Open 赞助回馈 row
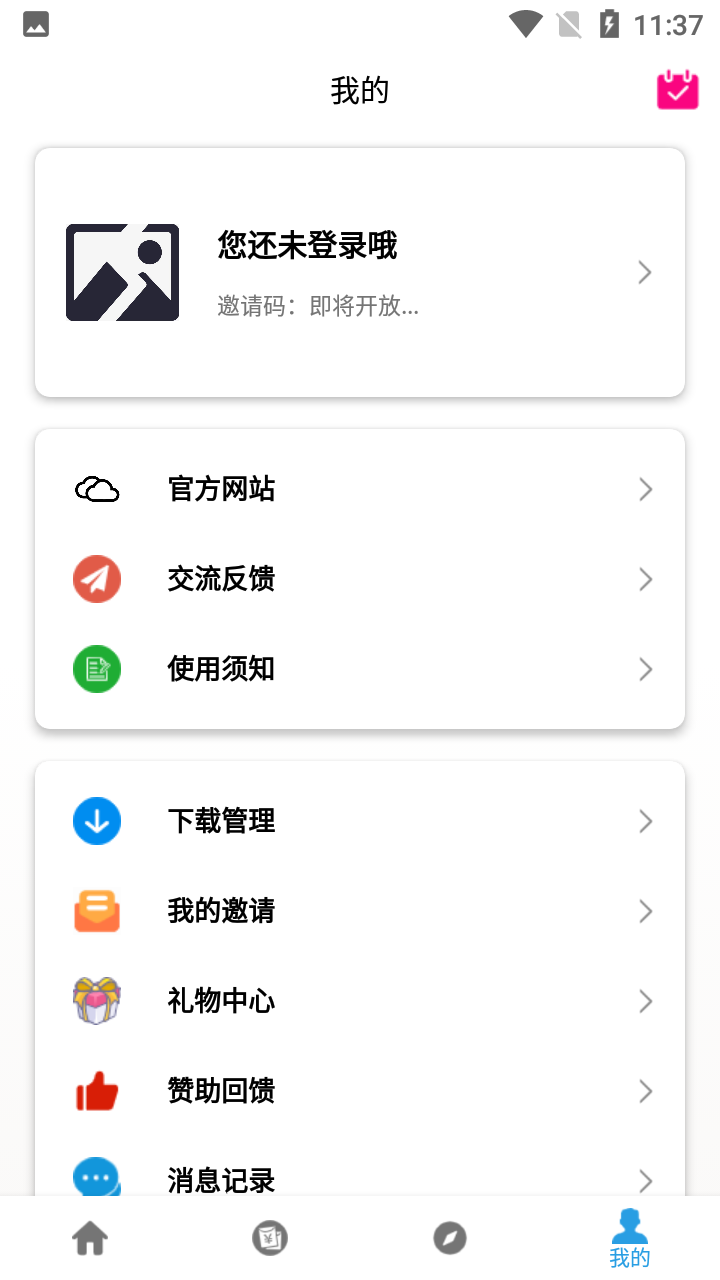 [360, 1091]
